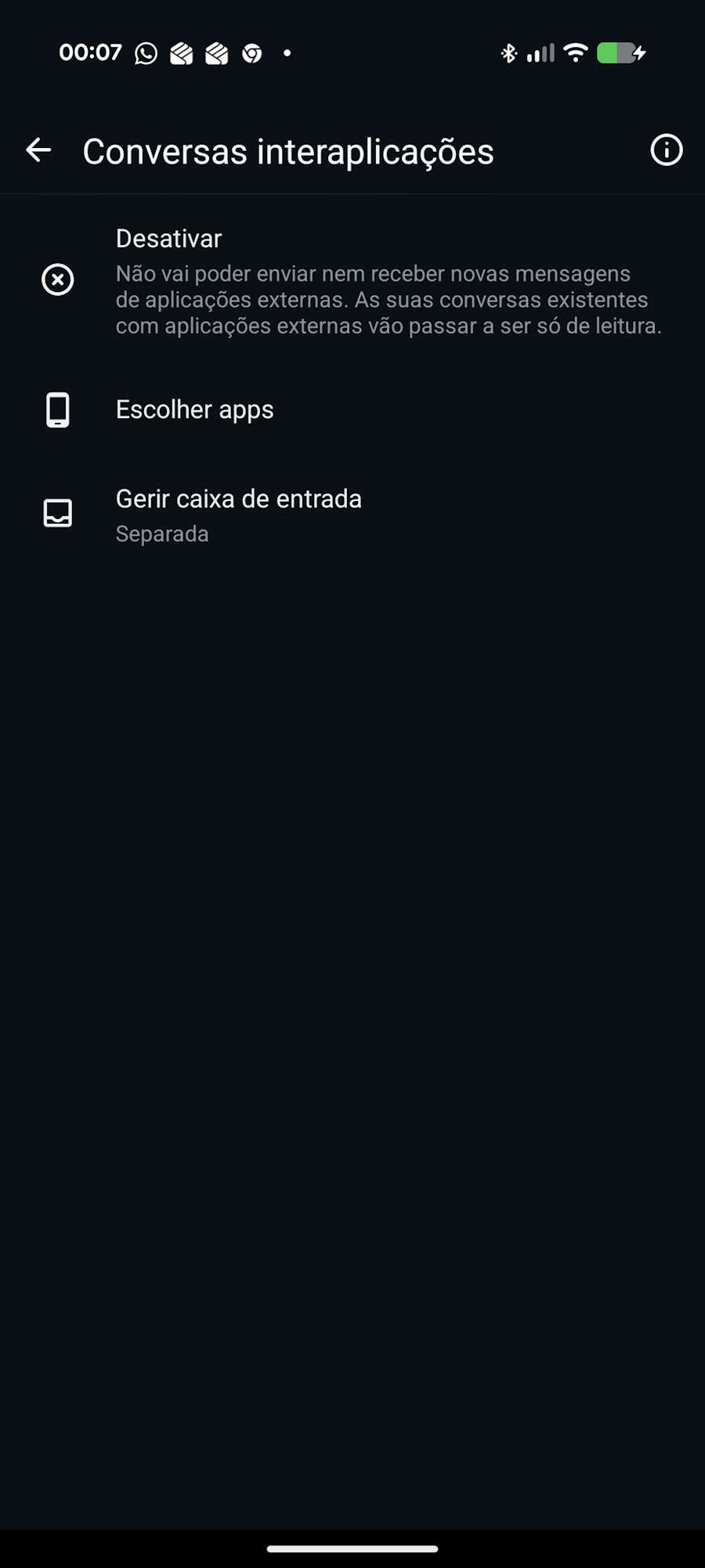This screenshot has width=705, height=1568.
Task: Go back from Conversas interaplicações
Action: pos(38,150)
